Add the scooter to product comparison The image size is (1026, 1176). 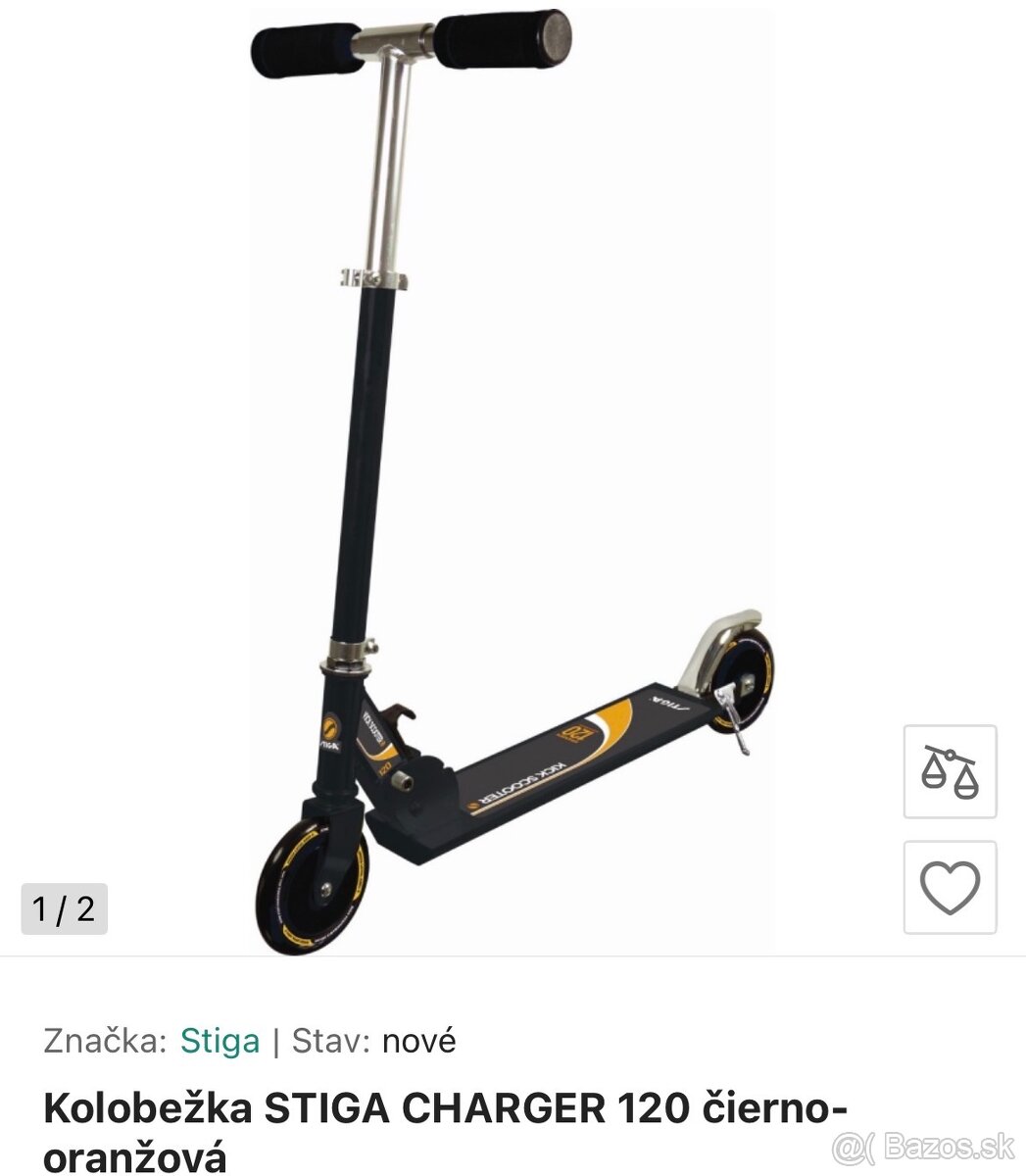[x=950, y=771]
